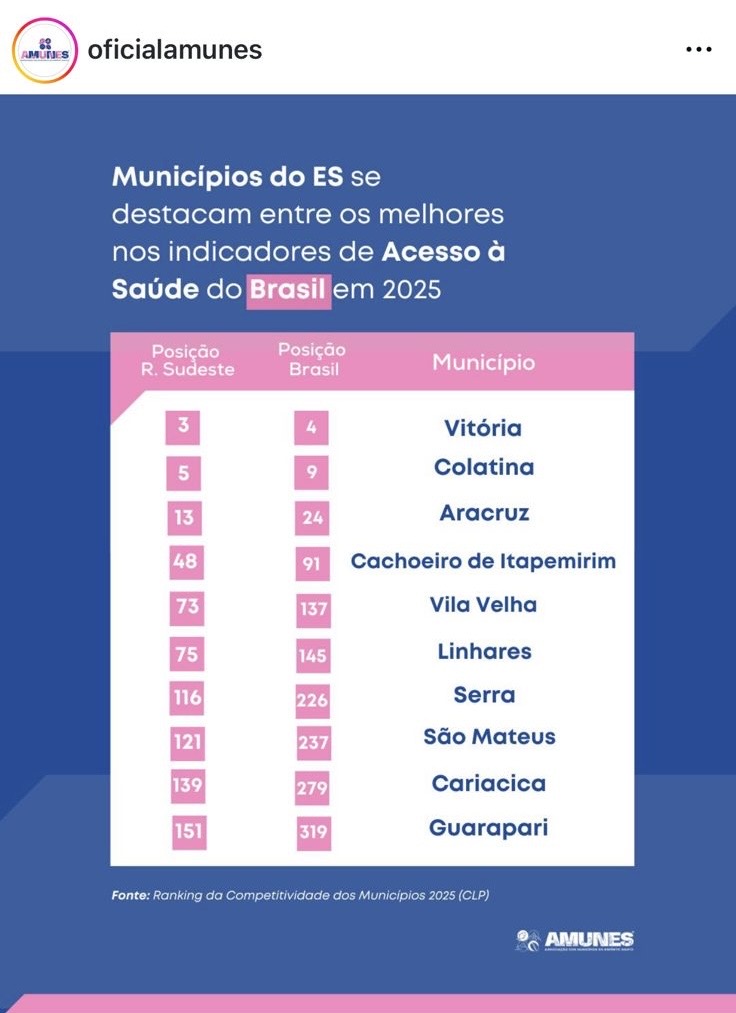Tap the AMUNES health ranking post image
Screen dimensions: 736x1013
(x=368, y=550)
